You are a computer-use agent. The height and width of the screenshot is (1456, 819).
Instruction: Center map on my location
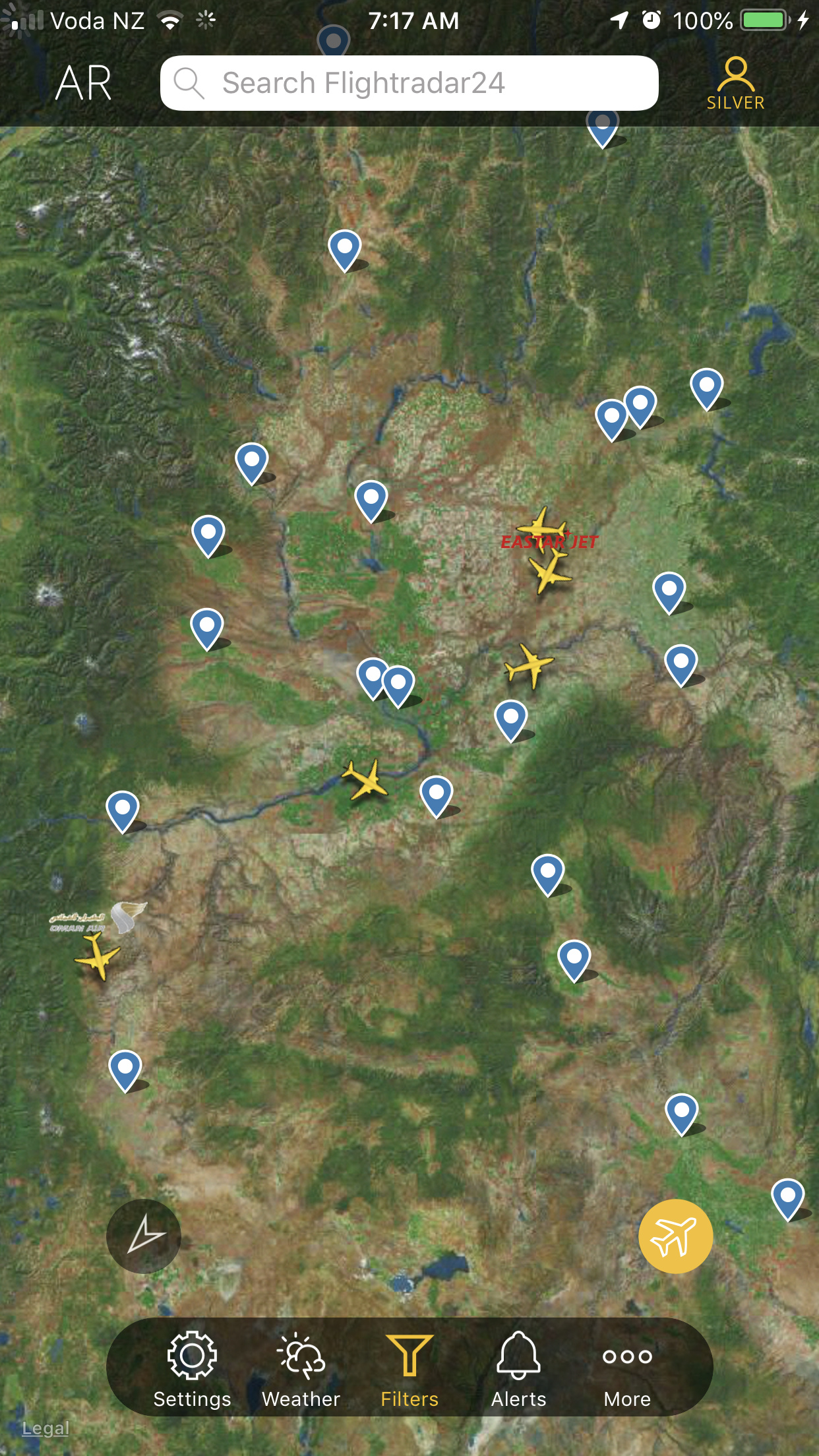pos(144,1236)
